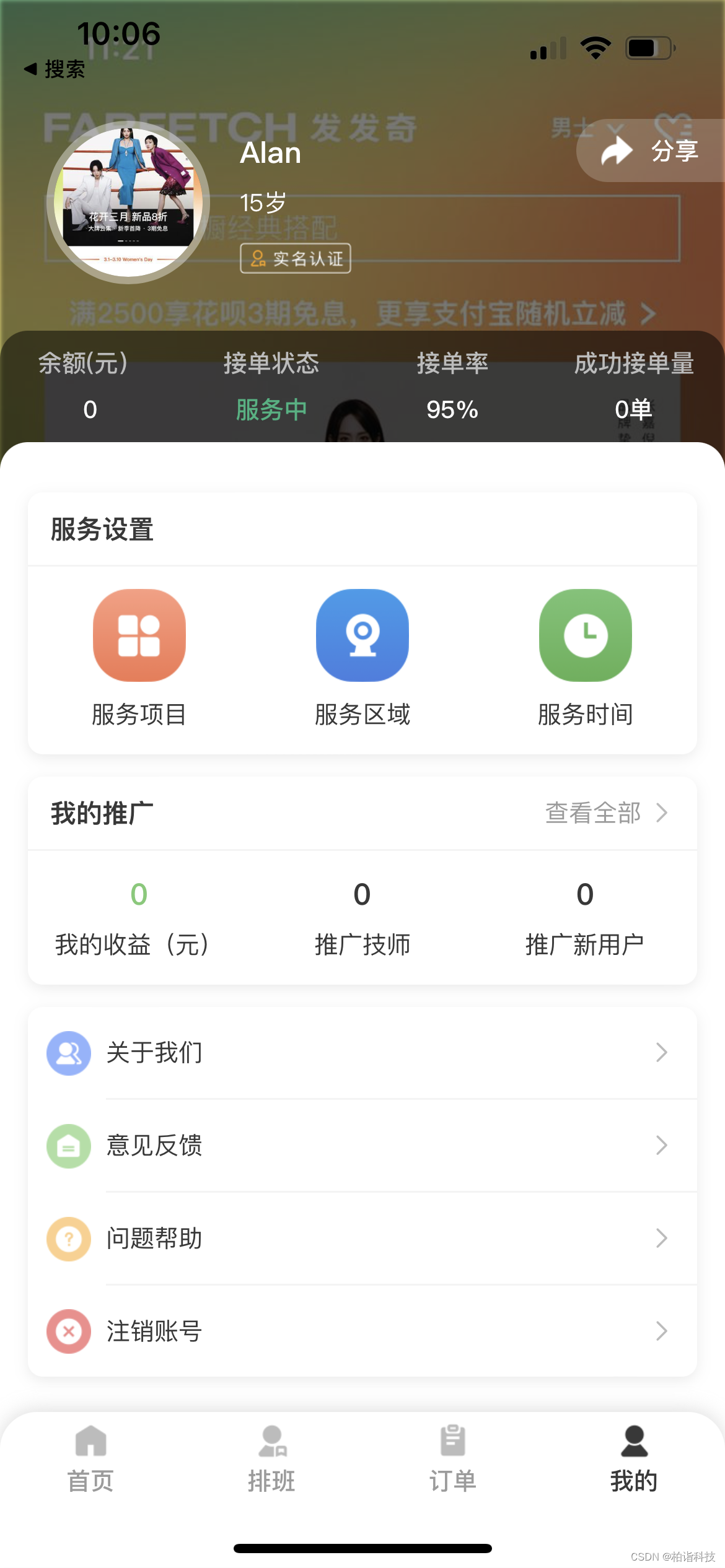Tap the 分享 share arrow icon
The height and width of the screenshot is (1568, 725).
click(x=613, y=150)
